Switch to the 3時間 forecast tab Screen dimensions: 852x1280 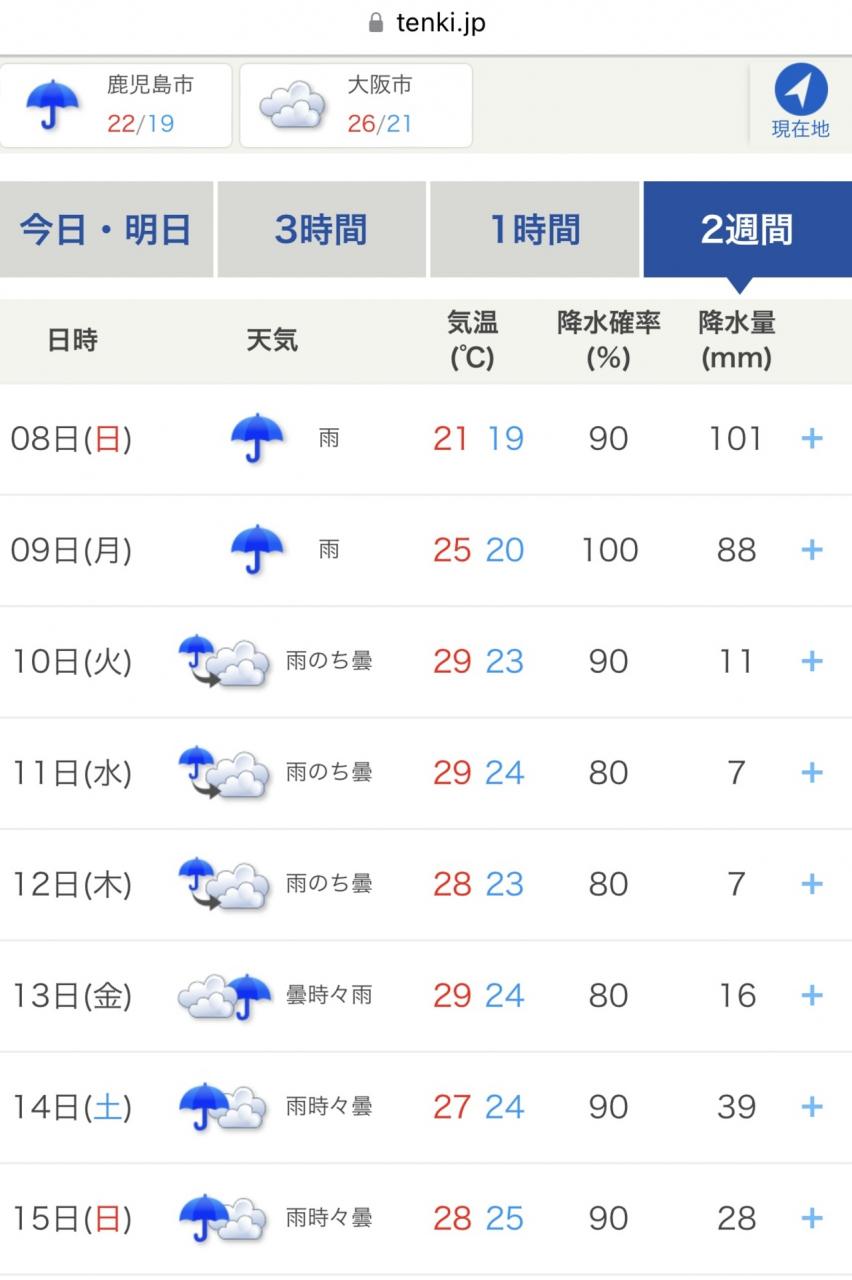[x=321, y=230]
